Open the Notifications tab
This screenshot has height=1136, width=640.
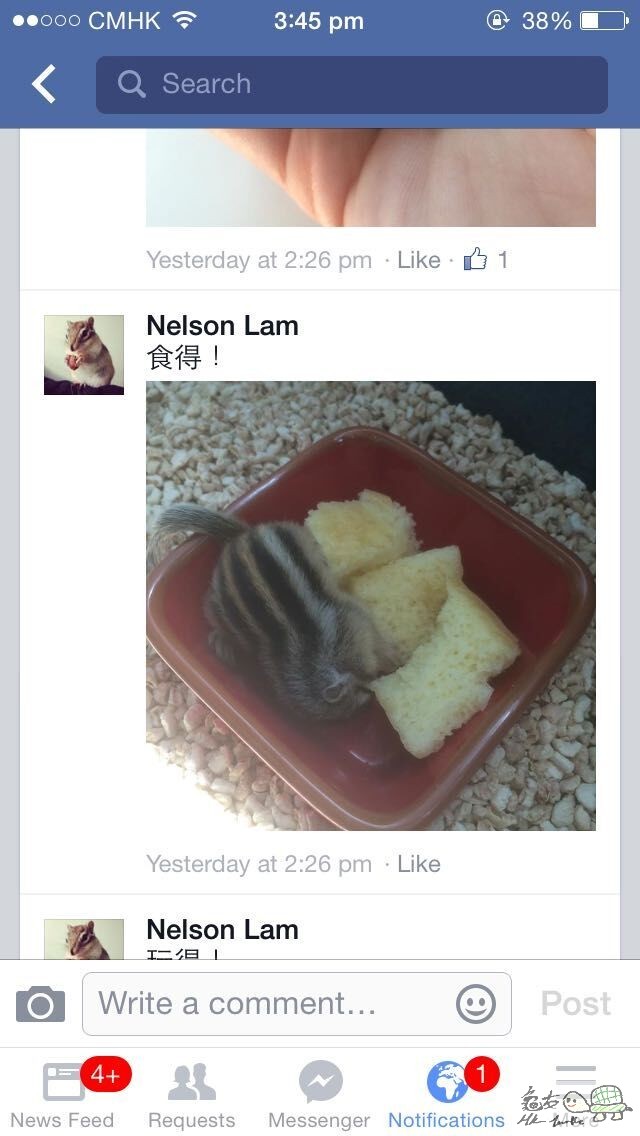[447, 1095]
